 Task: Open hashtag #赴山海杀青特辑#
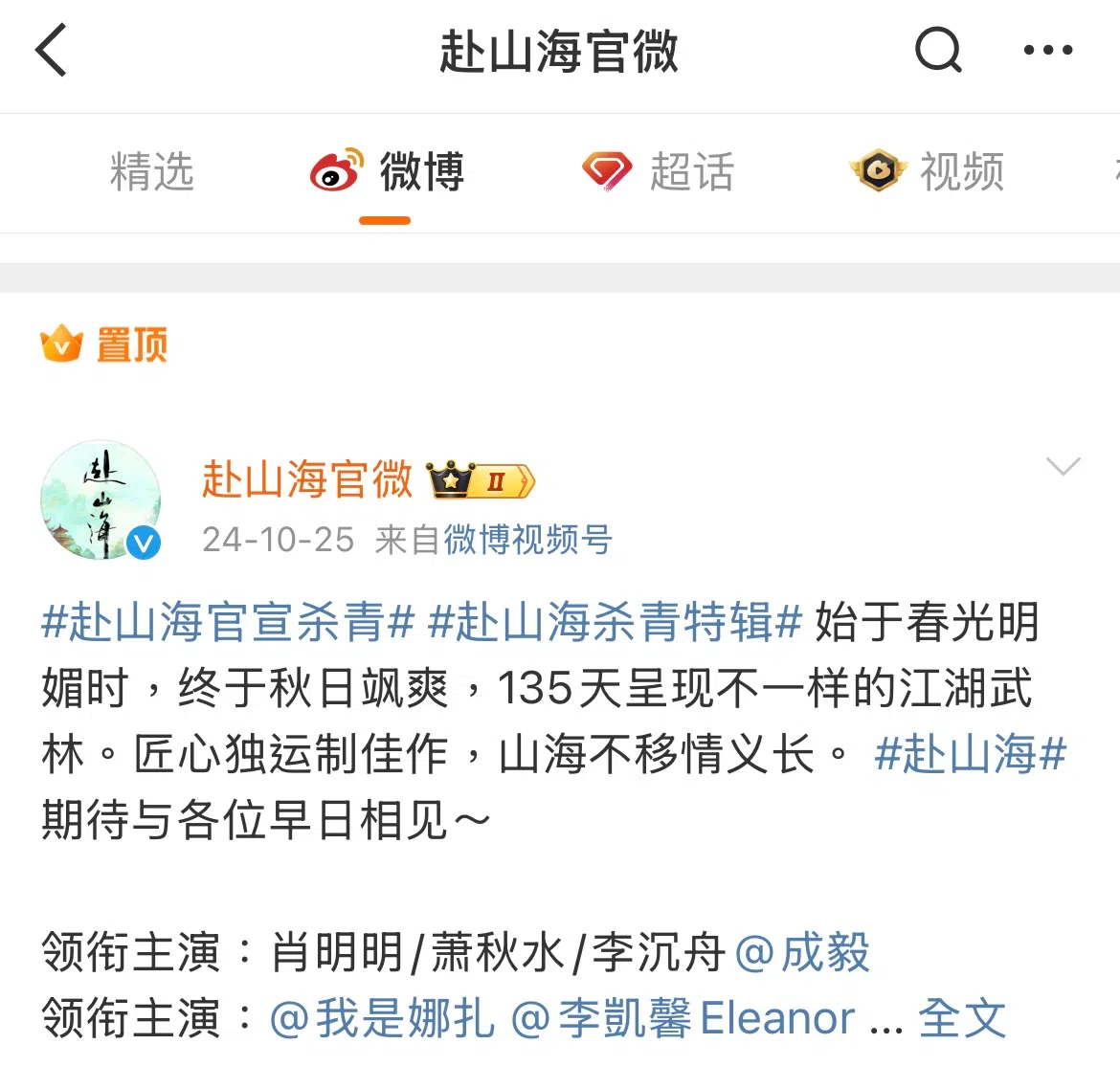(615, 622)
